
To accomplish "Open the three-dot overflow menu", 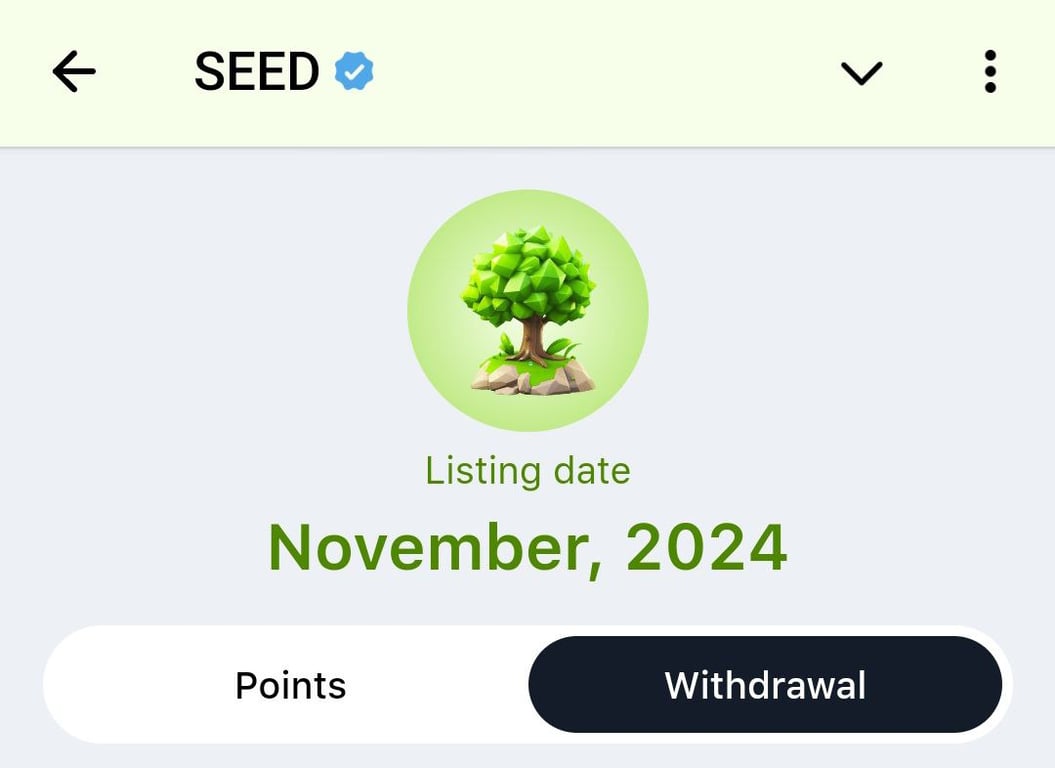I will (989, 72).
